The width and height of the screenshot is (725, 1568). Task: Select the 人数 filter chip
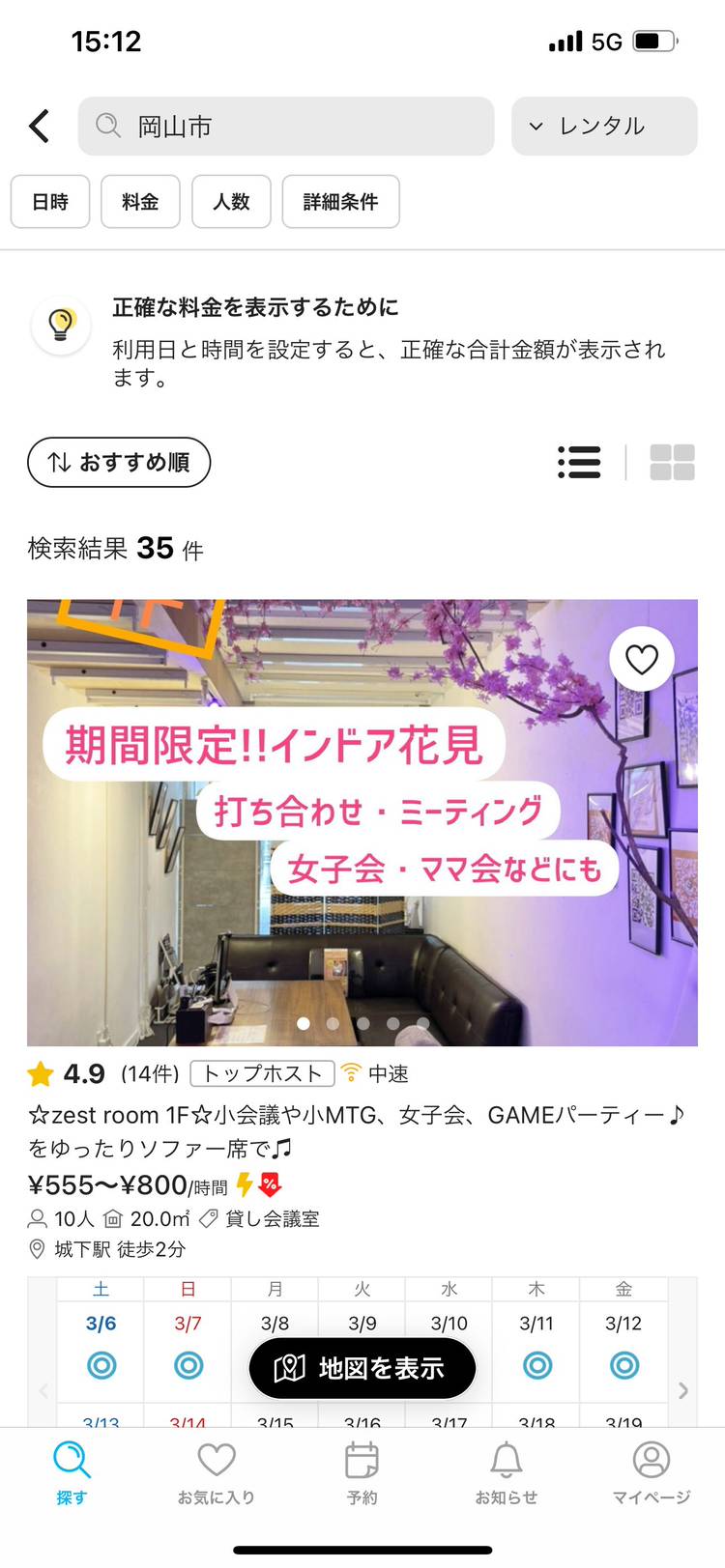coord(231,201)
